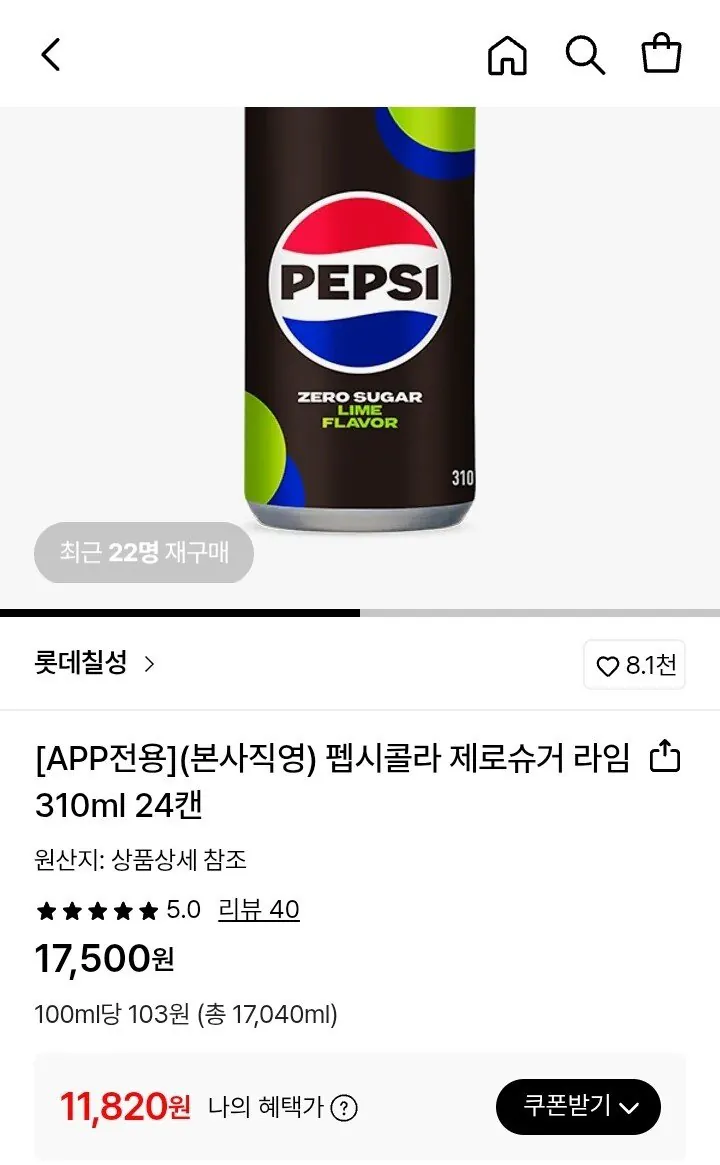
Task: Navigate back using the arrow icon
Action: pyautogui.click(x=52, y=55)
